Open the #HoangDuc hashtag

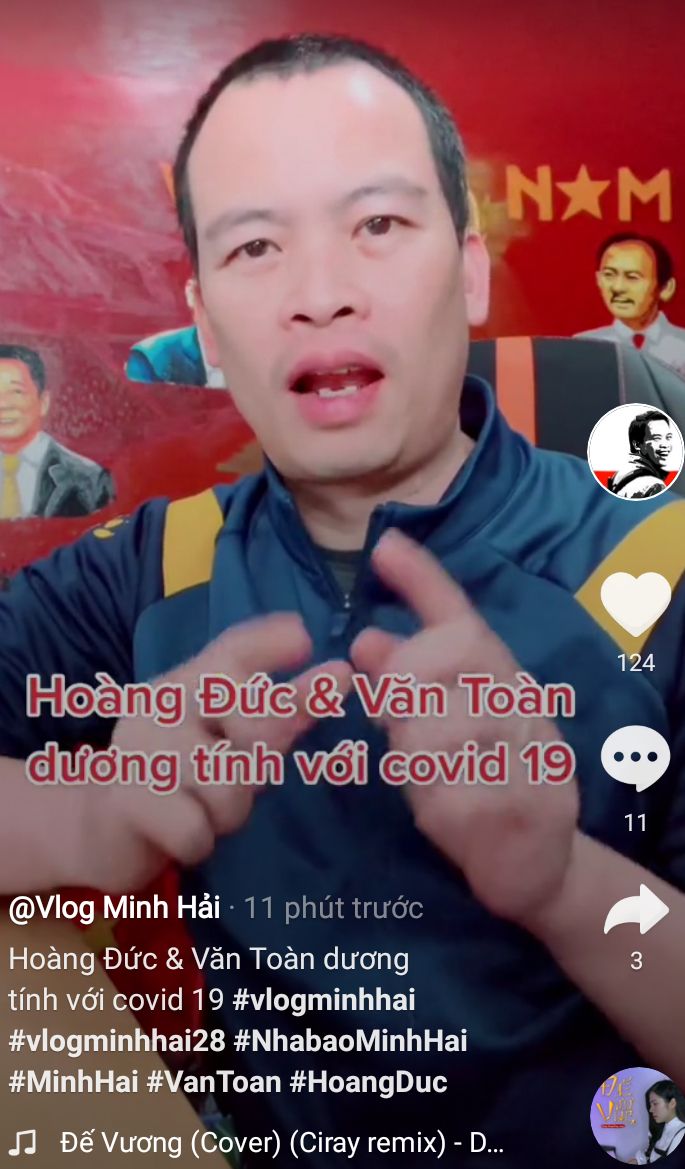click(x=368, y=1082)
